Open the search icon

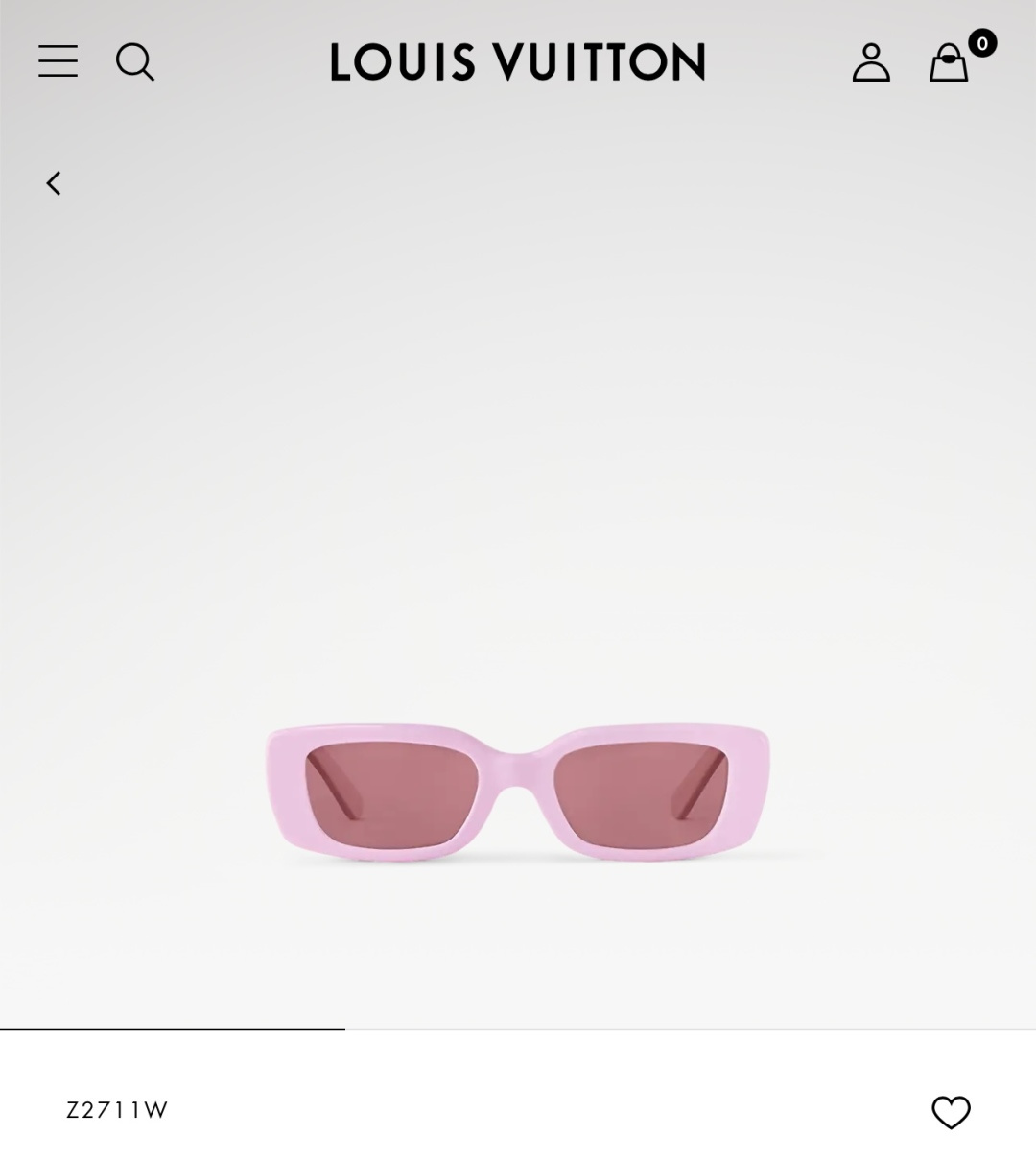pyautogui.click(x=134, y=62)
